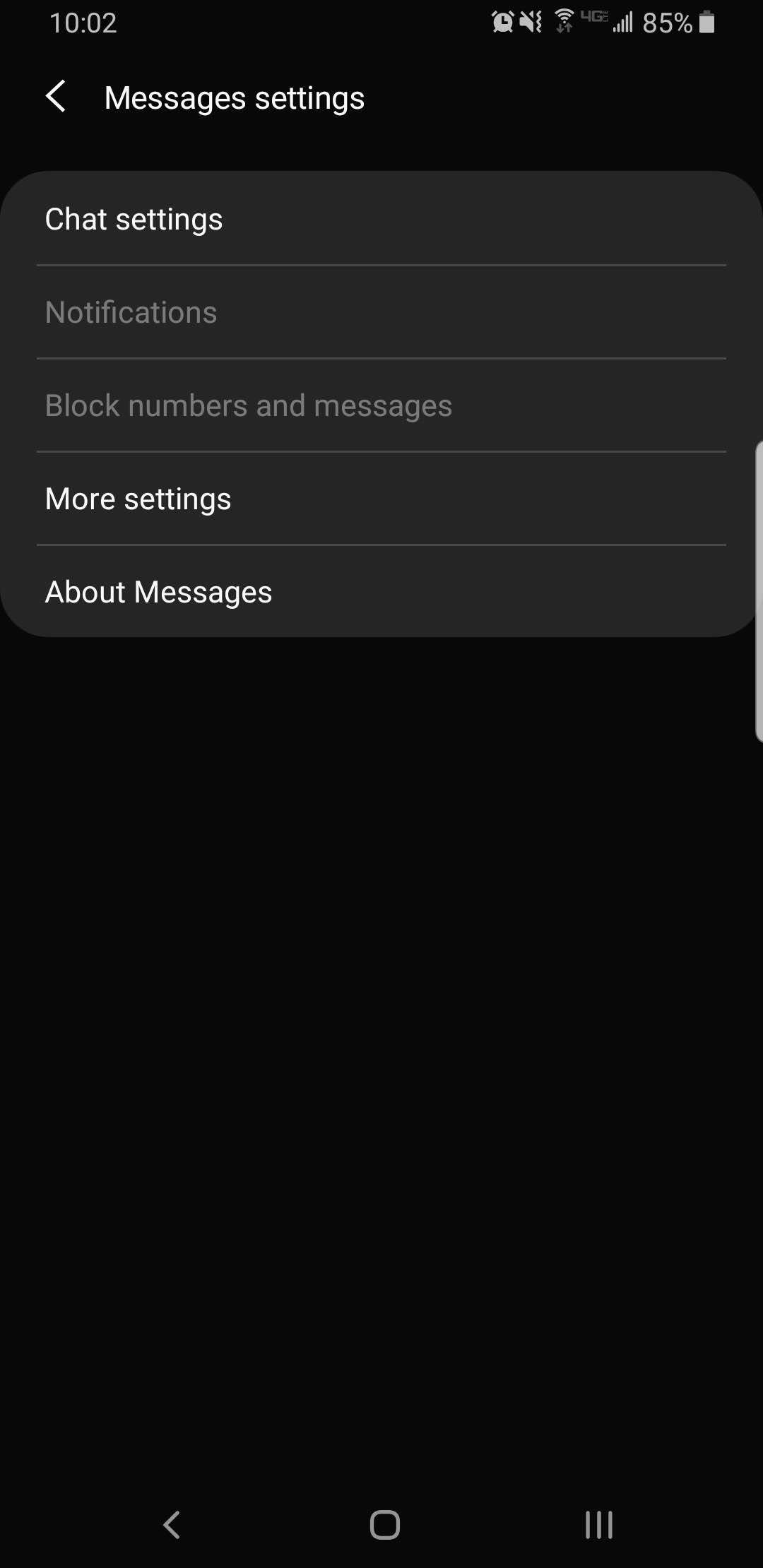Screen dimensions: 763x1568
Task: Select Block numbers and messages
Action: [248, 405]
